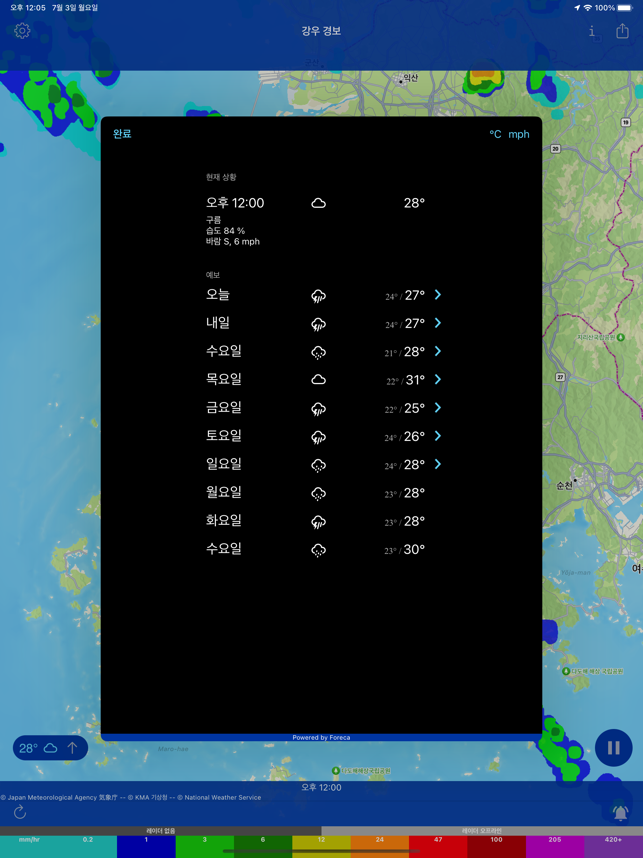Screen dimensions: 643x858
Task: Share the rain radar map
Action: [x=622, y=31]
